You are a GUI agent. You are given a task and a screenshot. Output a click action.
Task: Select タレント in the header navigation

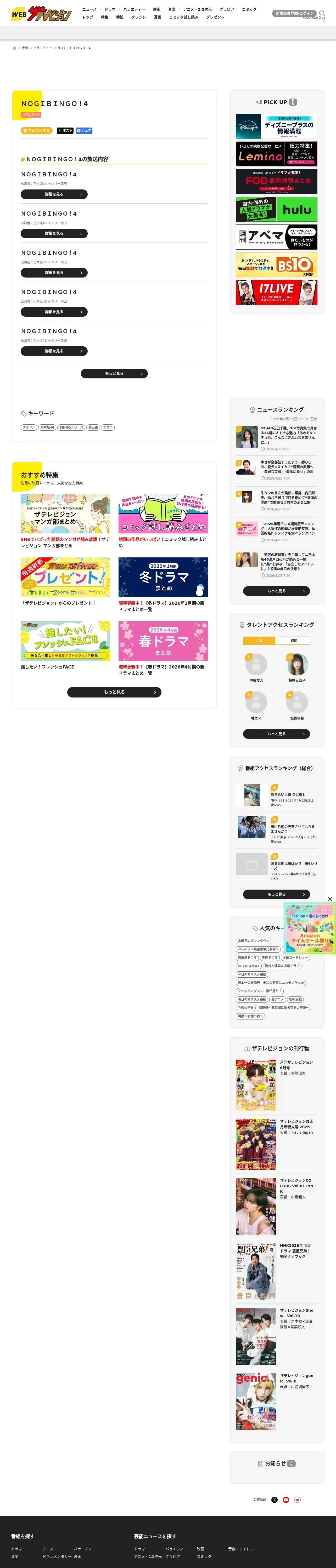pyautogui.click(x=138, y=17)
